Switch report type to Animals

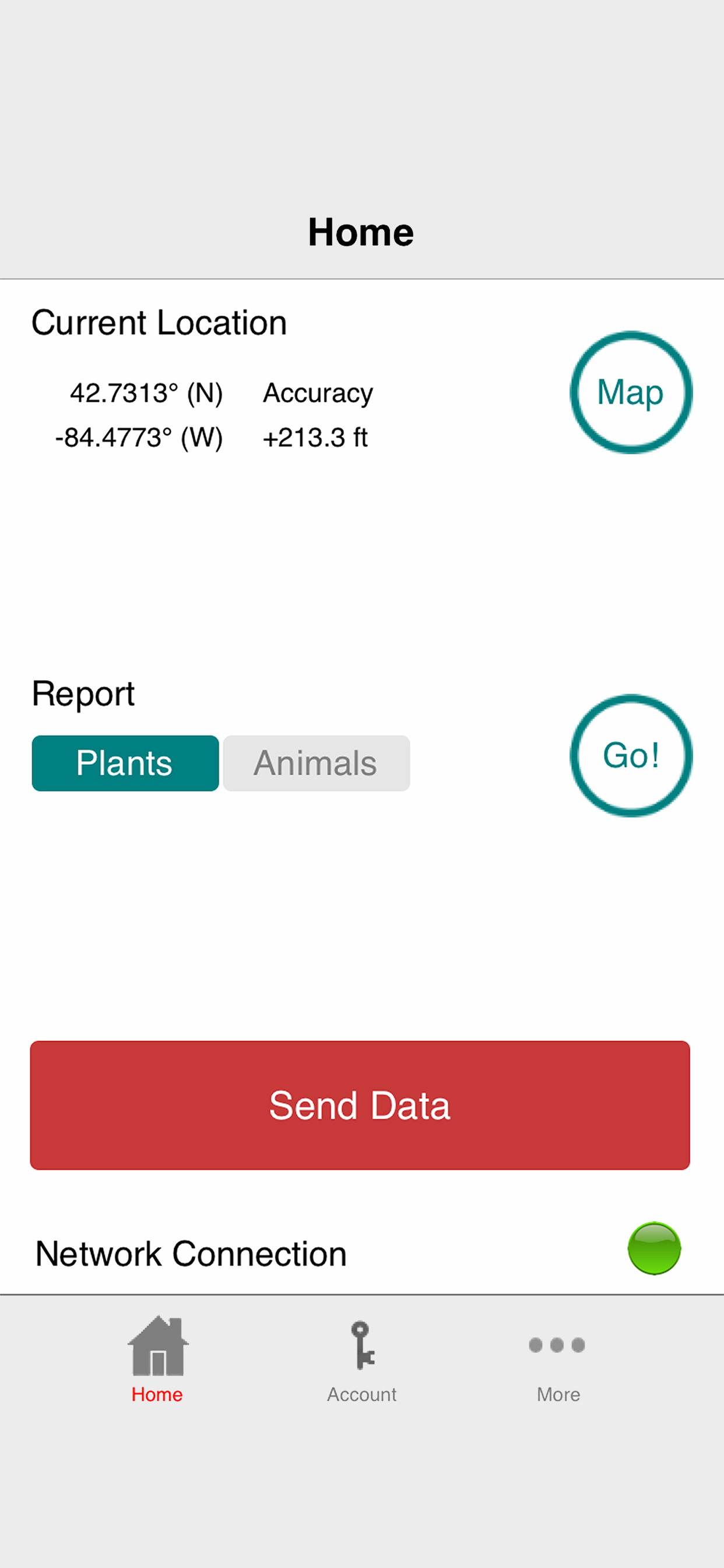point(316,762)
